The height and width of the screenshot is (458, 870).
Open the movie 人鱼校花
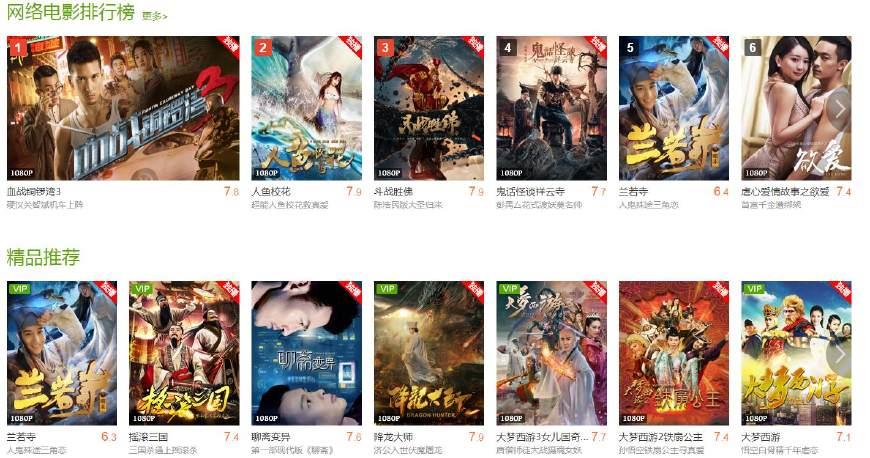click(x=306, y=108)
